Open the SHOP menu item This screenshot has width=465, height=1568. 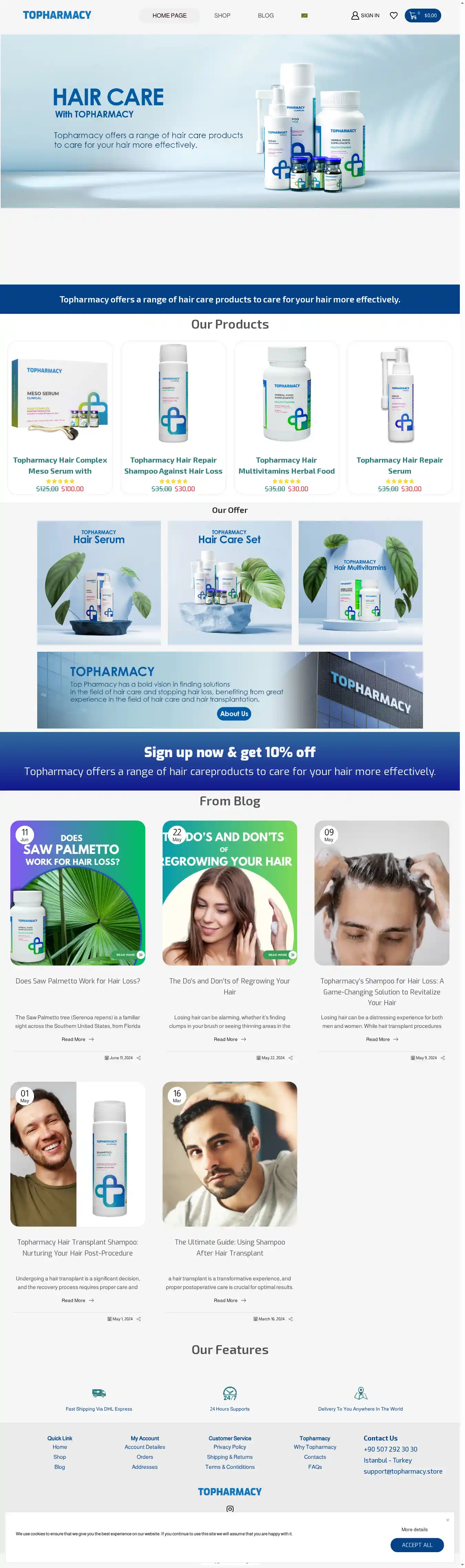(222, 15)
